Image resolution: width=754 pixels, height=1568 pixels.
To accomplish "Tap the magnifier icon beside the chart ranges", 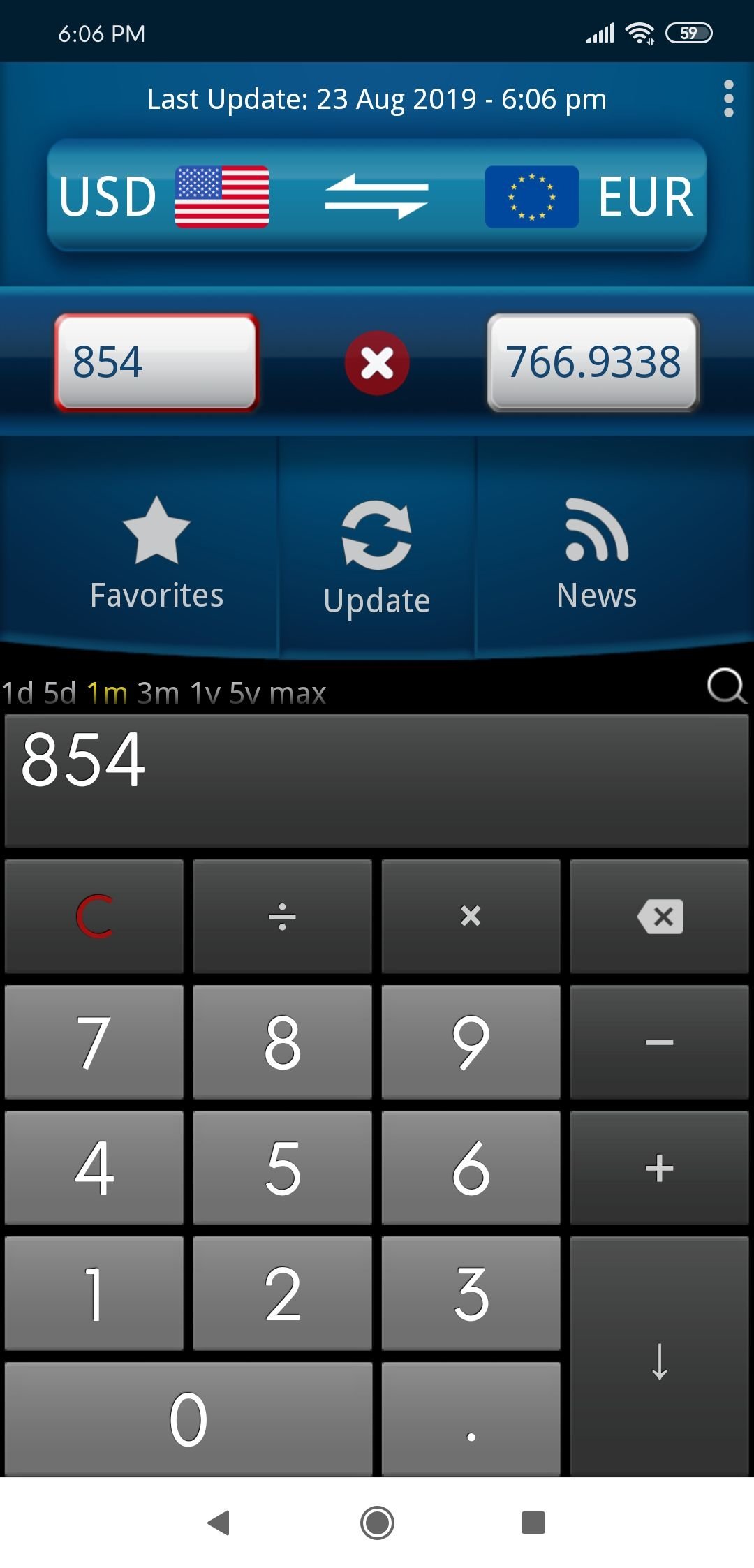I will click(x=727, y=686).
